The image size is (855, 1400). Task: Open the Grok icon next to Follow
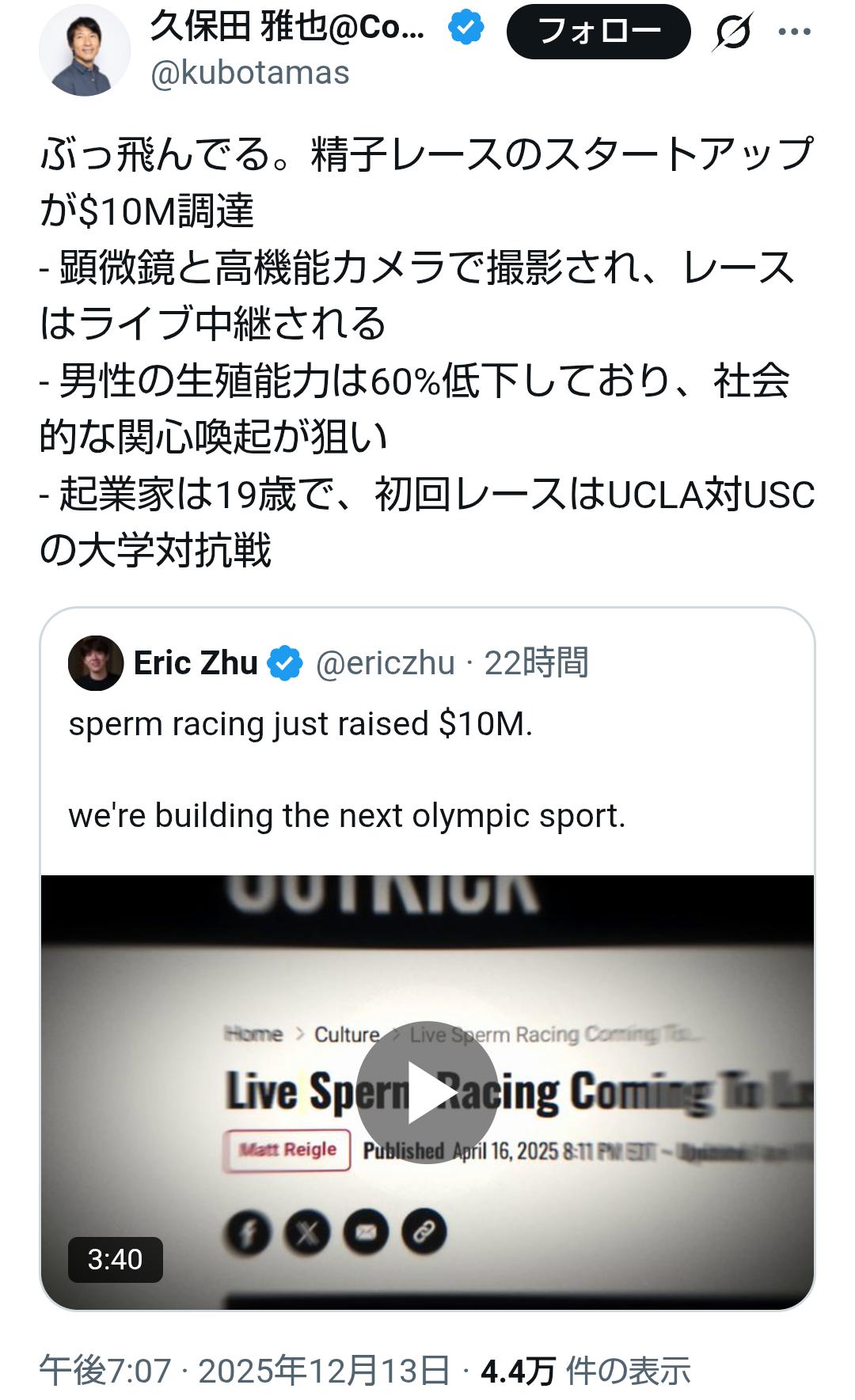[732, 32]
